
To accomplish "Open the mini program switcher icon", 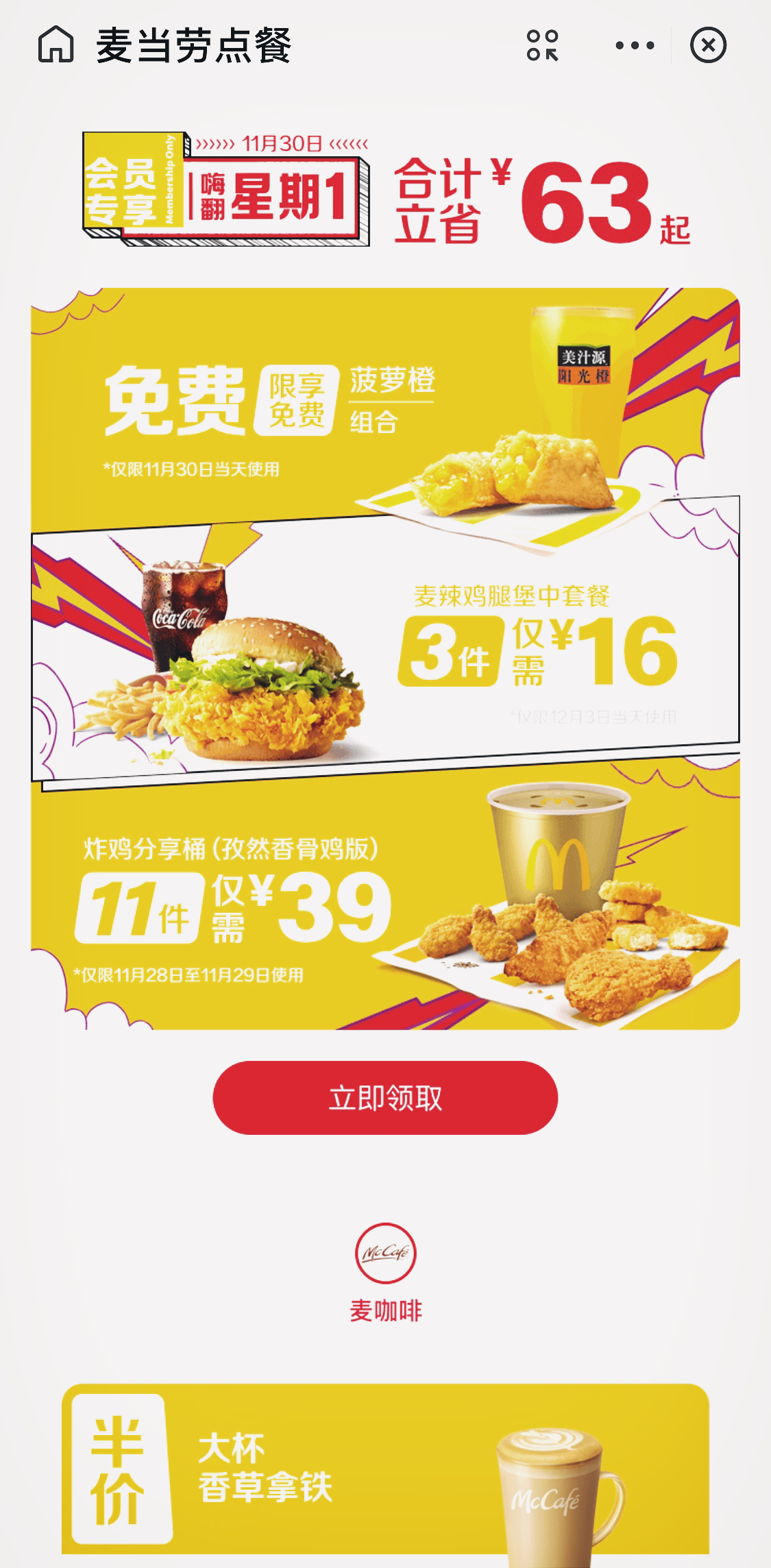I will click(x=542, y=45).
